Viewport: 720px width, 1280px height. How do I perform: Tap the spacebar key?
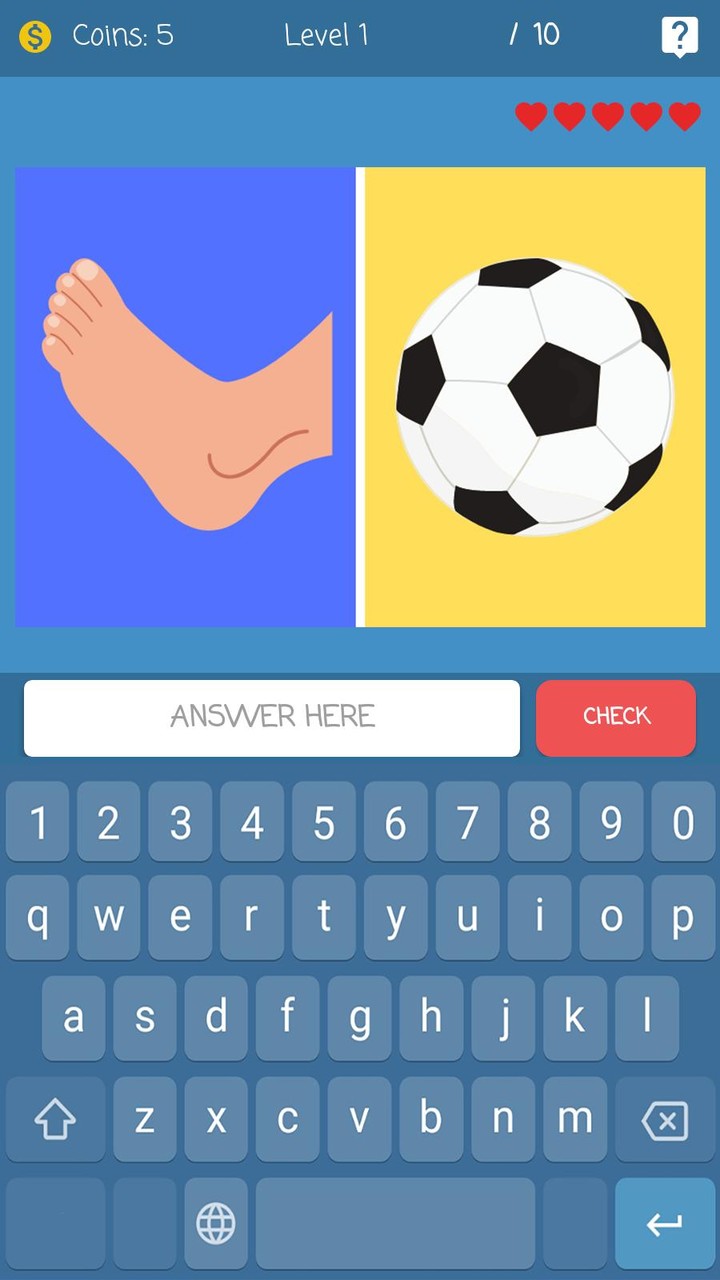[395, 1222]
